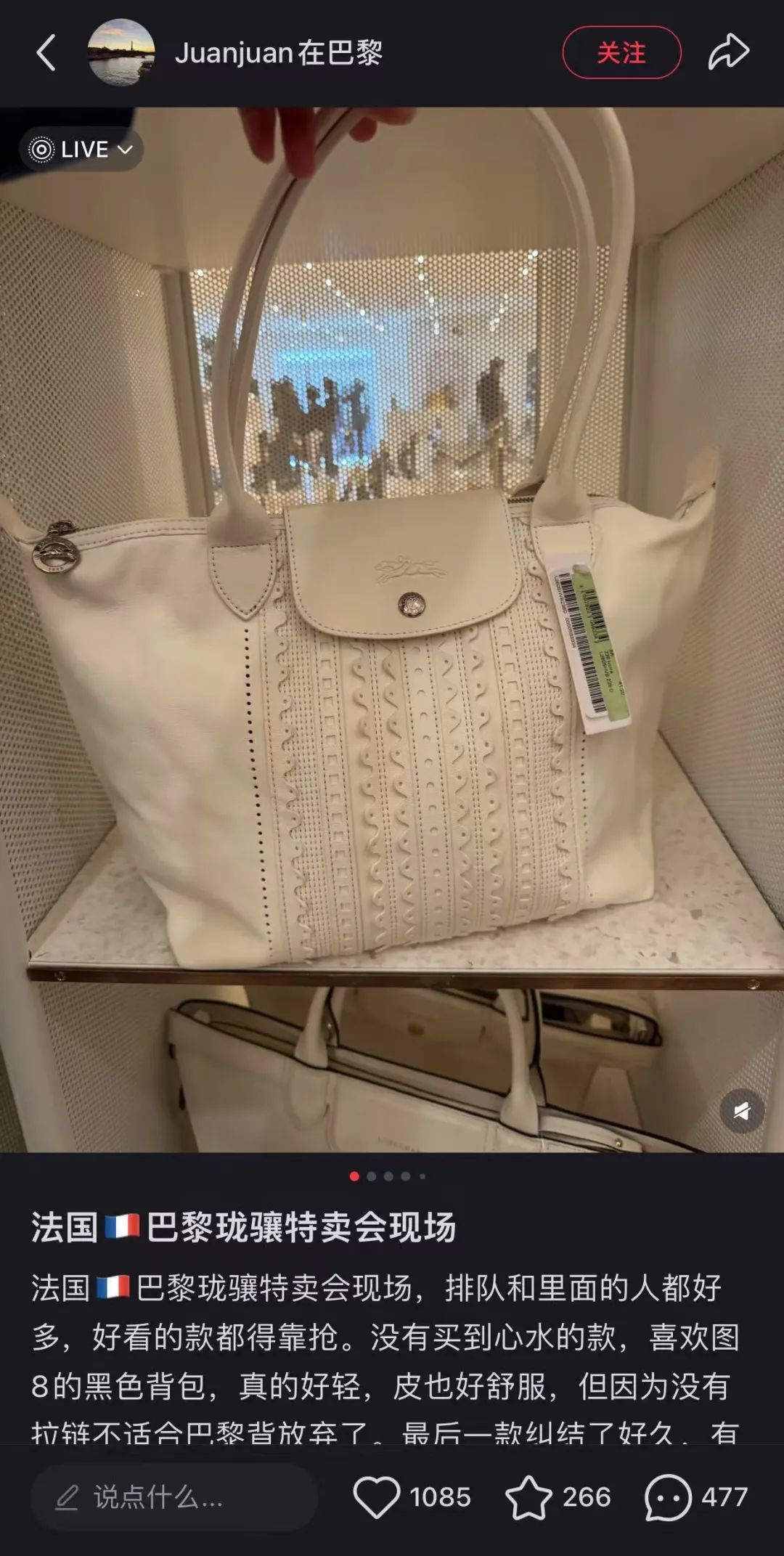Follow the author with 关注 button
The width and height of the screenshot is (784, 1556).
pos(621,52)
